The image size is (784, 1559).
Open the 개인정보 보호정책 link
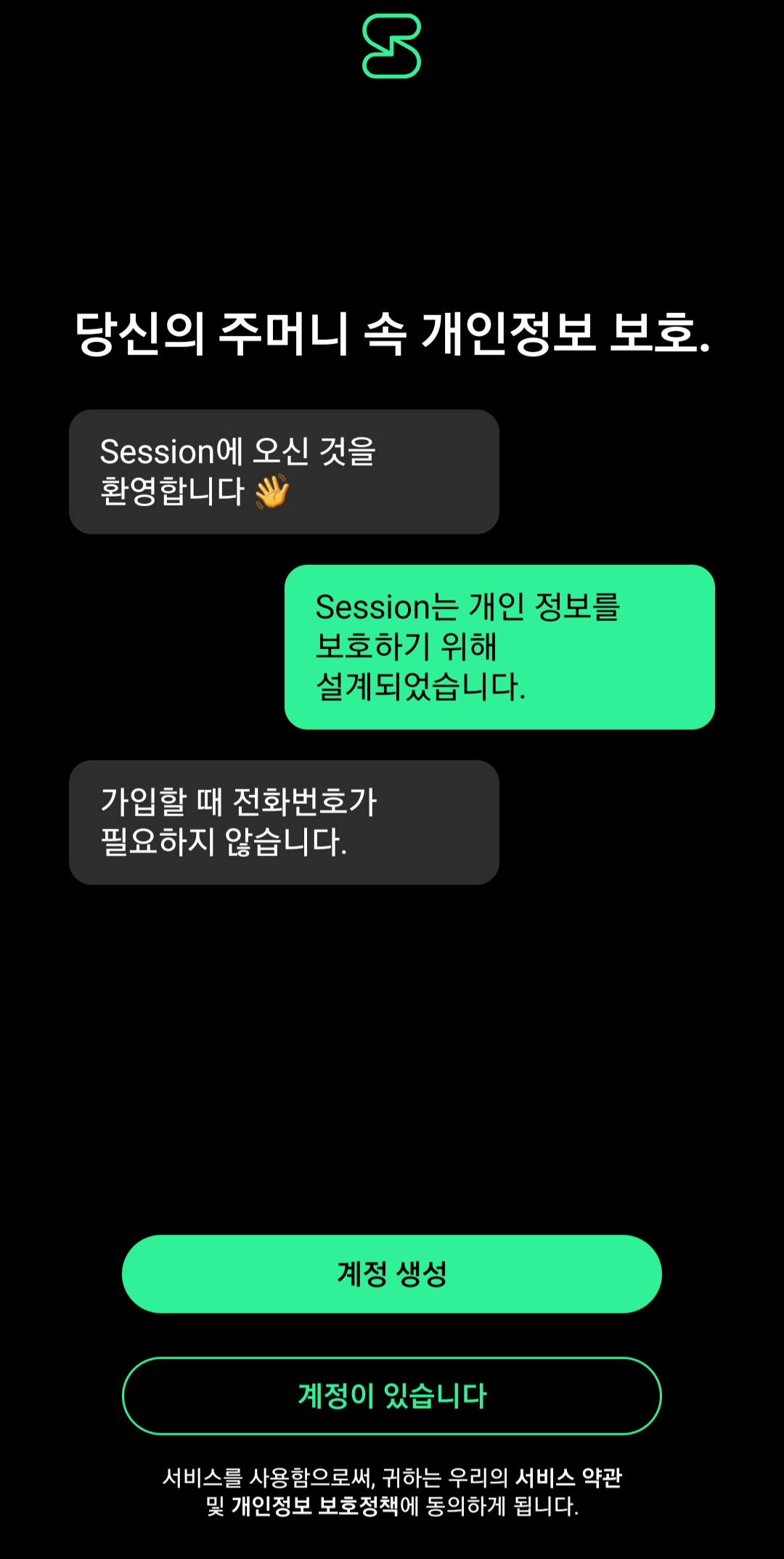[x=314, y=1506]
